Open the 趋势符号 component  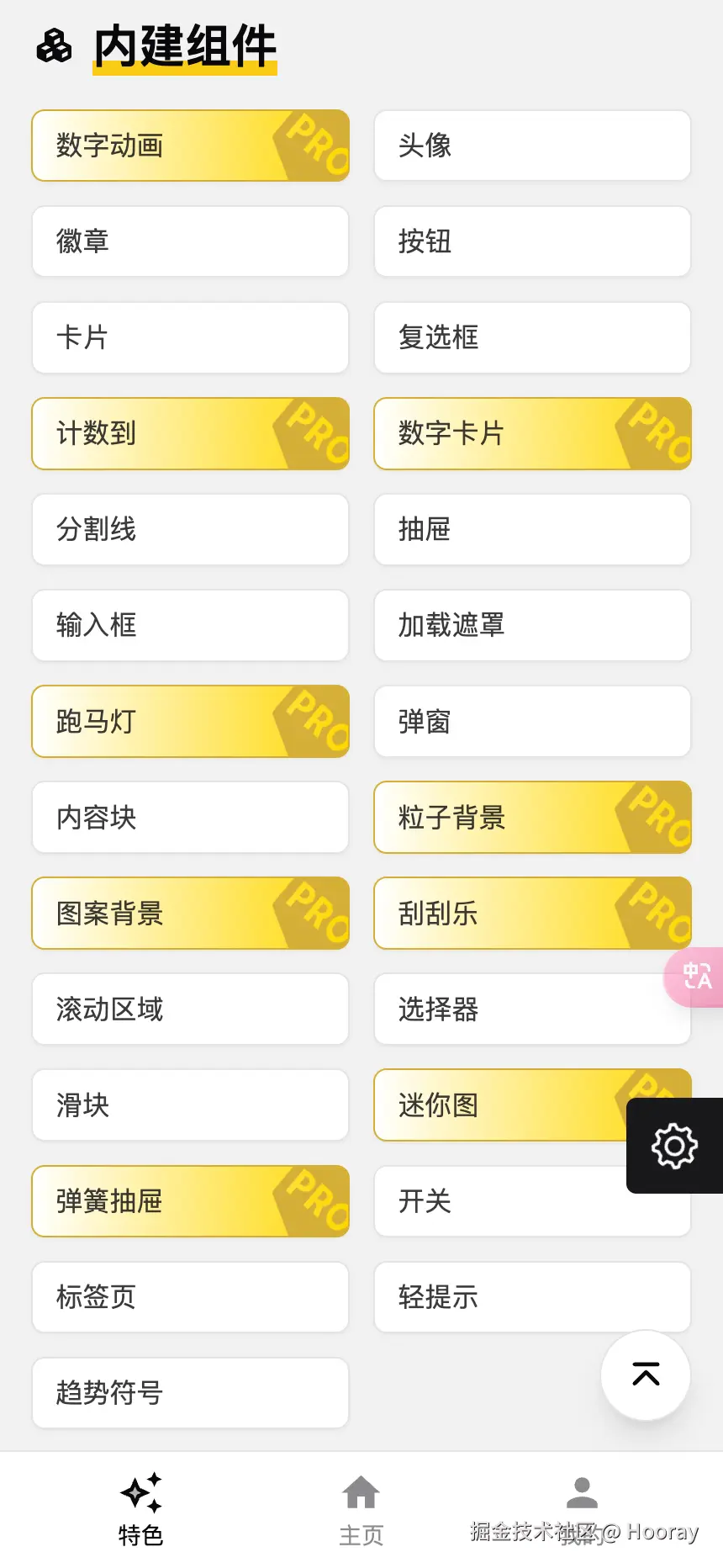[x=190, y=1392]
